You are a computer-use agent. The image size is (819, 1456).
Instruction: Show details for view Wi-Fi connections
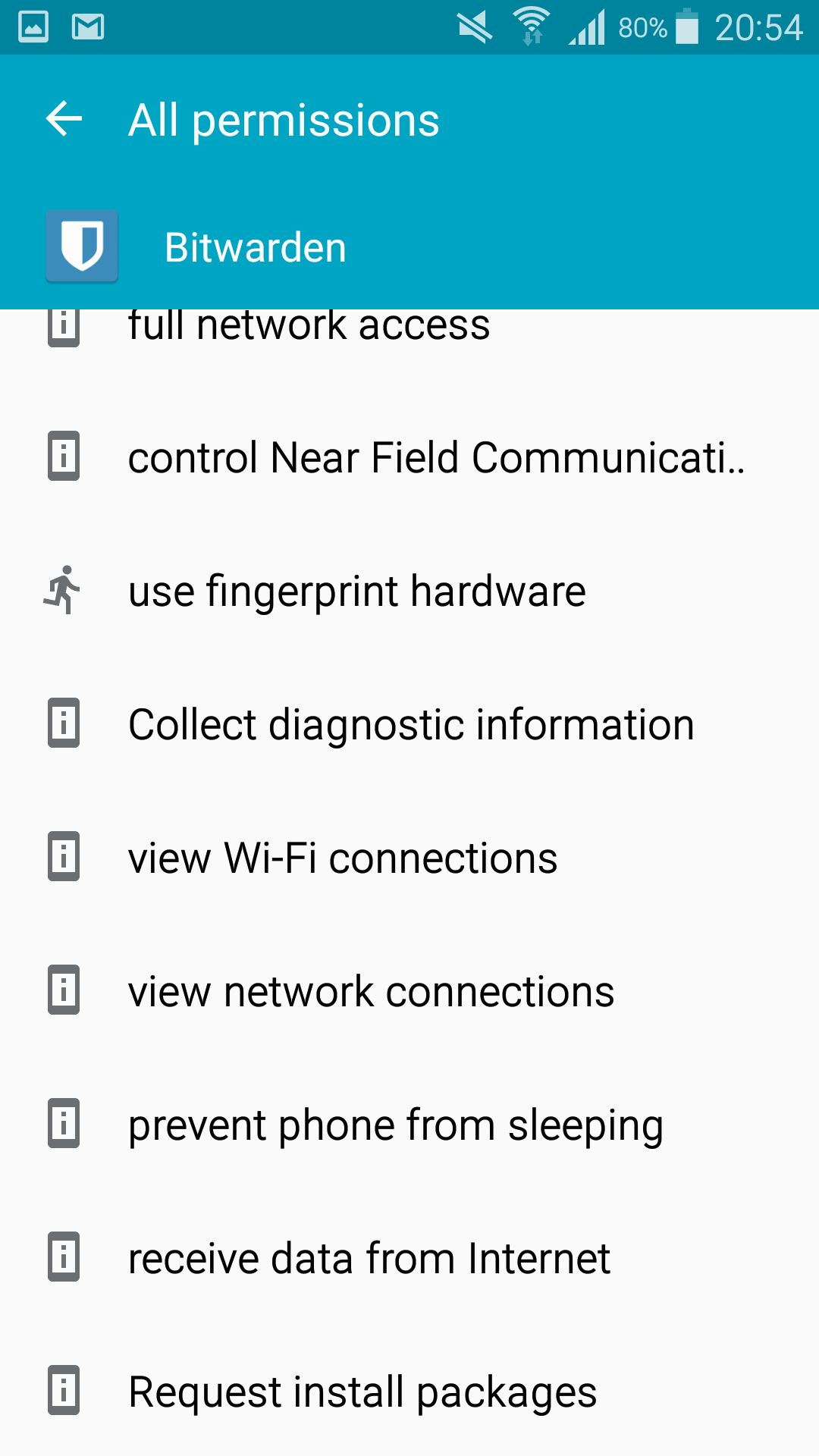pyautogui.click(x=343, y=858)
